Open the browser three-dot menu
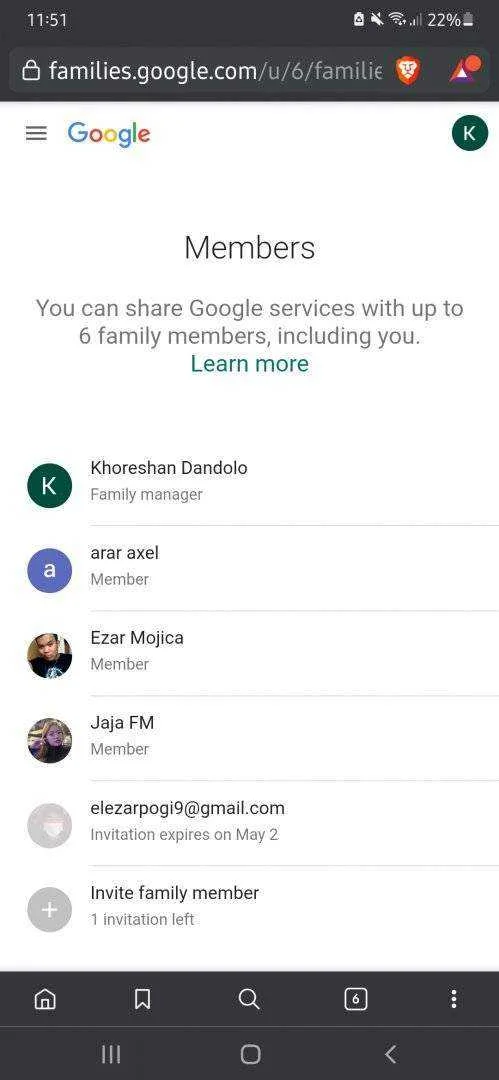Screen dimensions: 499x1080 [x=454, y=999]
